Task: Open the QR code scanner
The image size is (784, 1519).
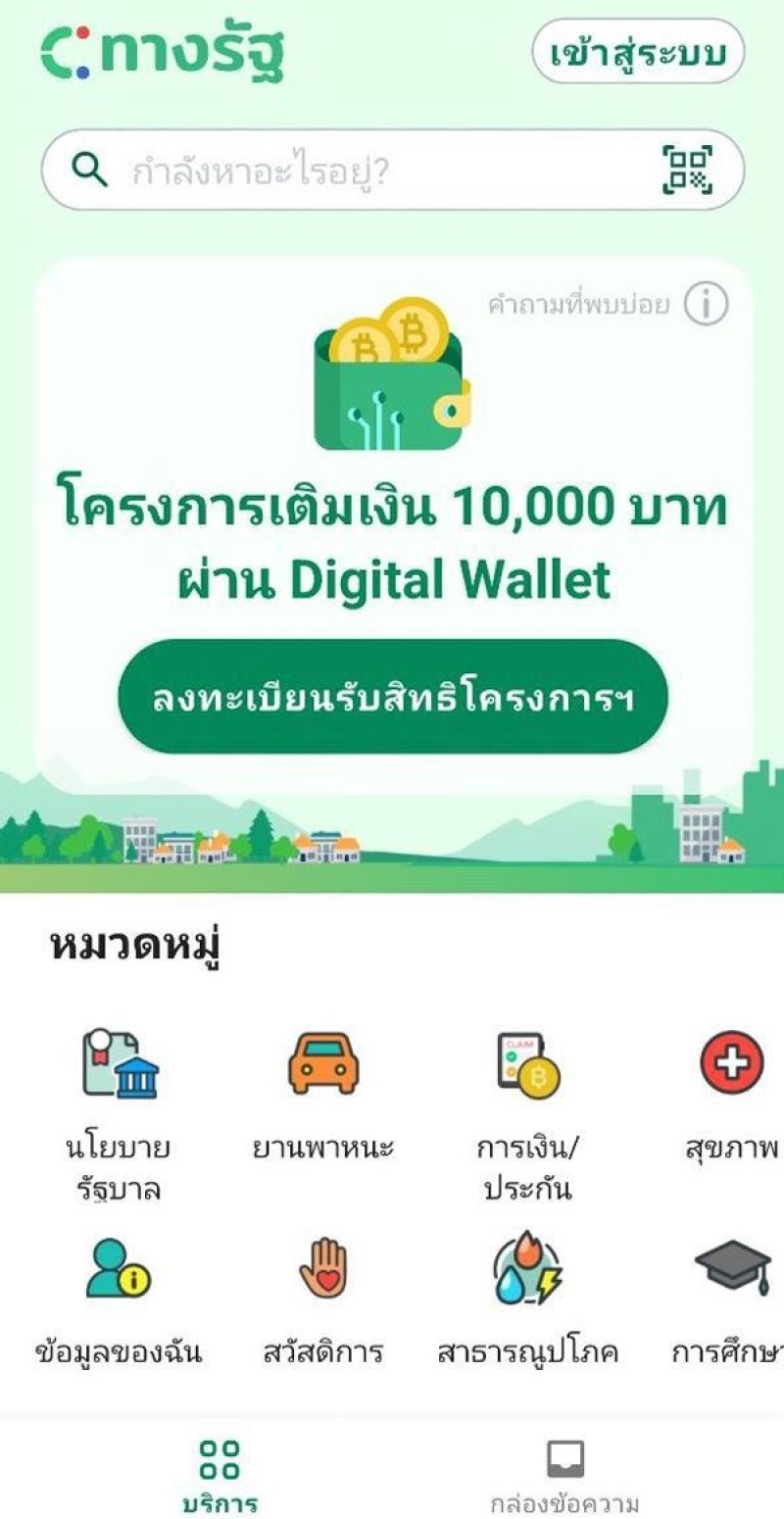Action: point(688,171)
